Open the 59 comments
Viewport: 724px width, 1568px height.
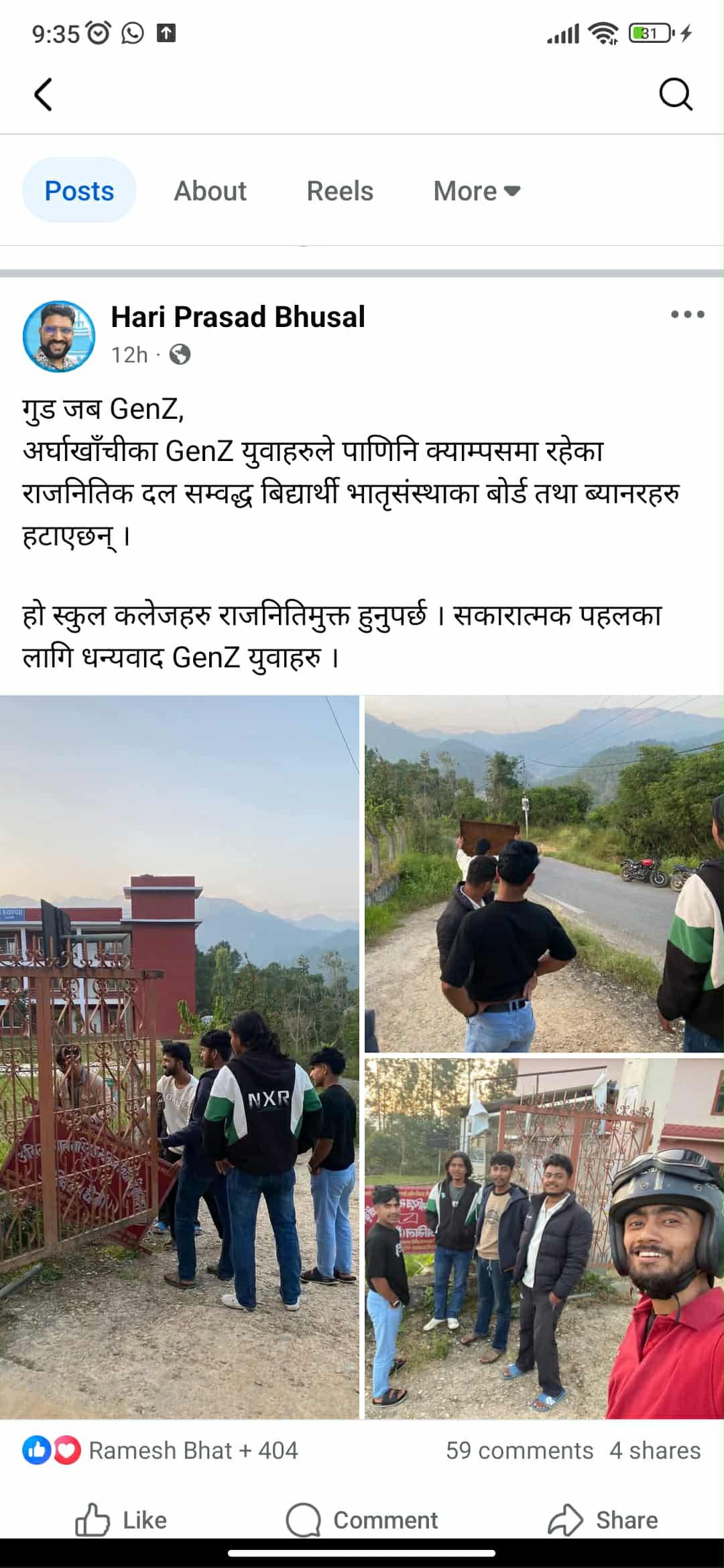coord(520,1450)
